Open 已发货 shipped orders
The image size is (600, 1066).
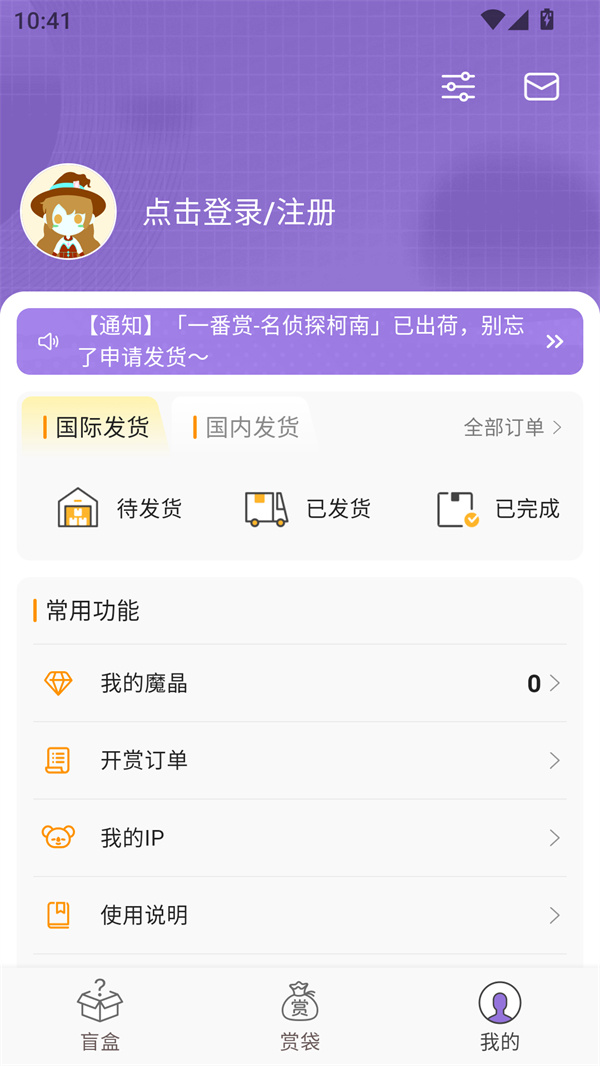308,509
